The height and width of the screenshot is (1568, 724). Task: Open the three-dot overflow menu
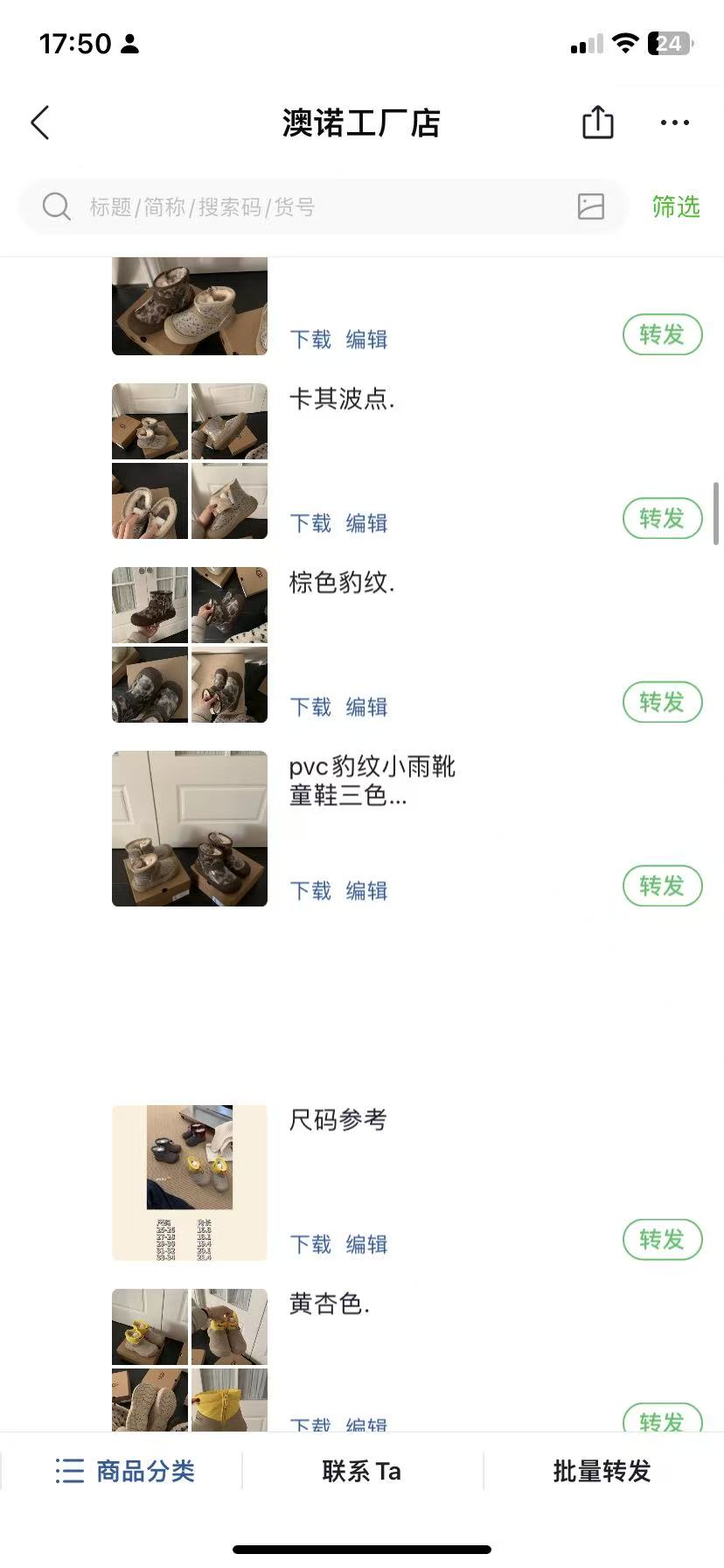pos(674,122)
